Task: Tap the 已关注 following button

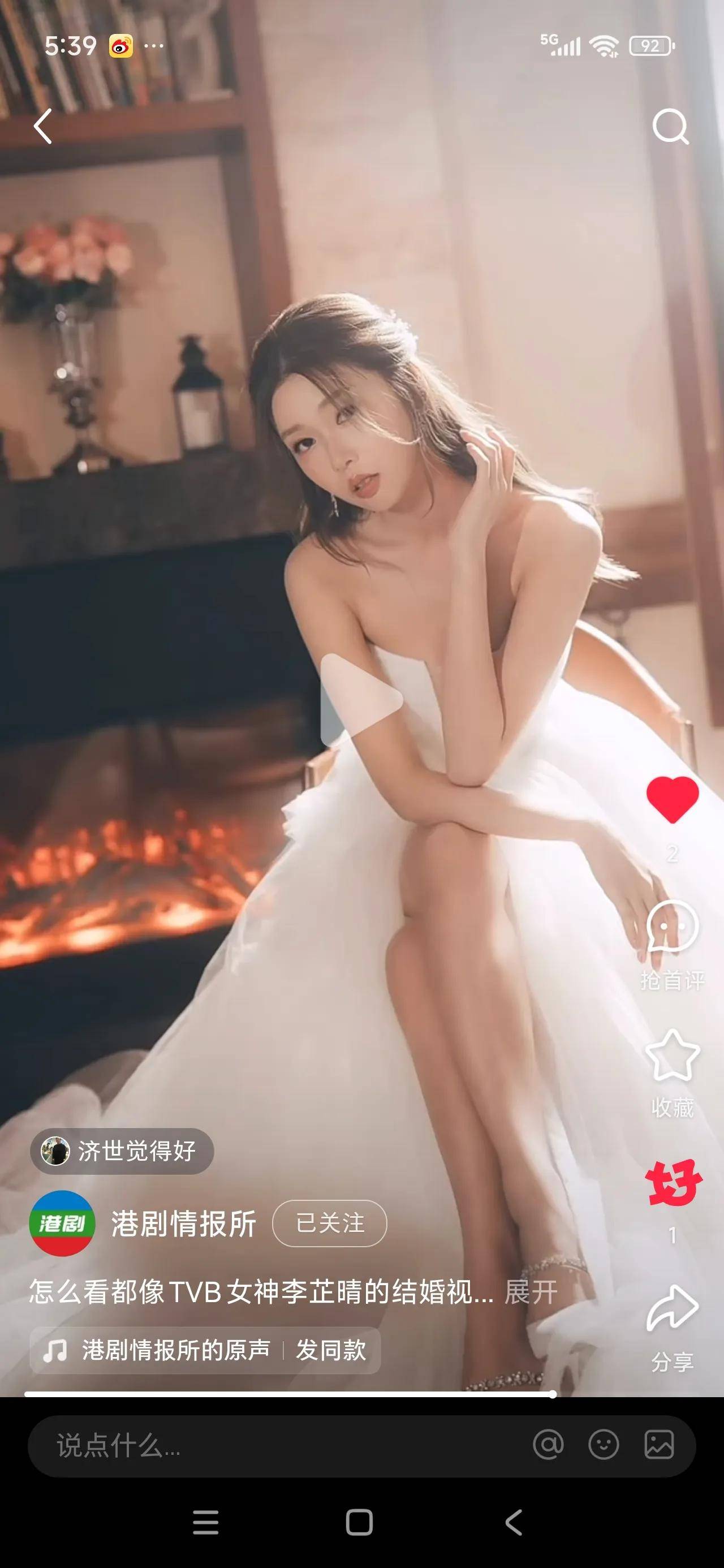Action: (x=329, y=1224)
